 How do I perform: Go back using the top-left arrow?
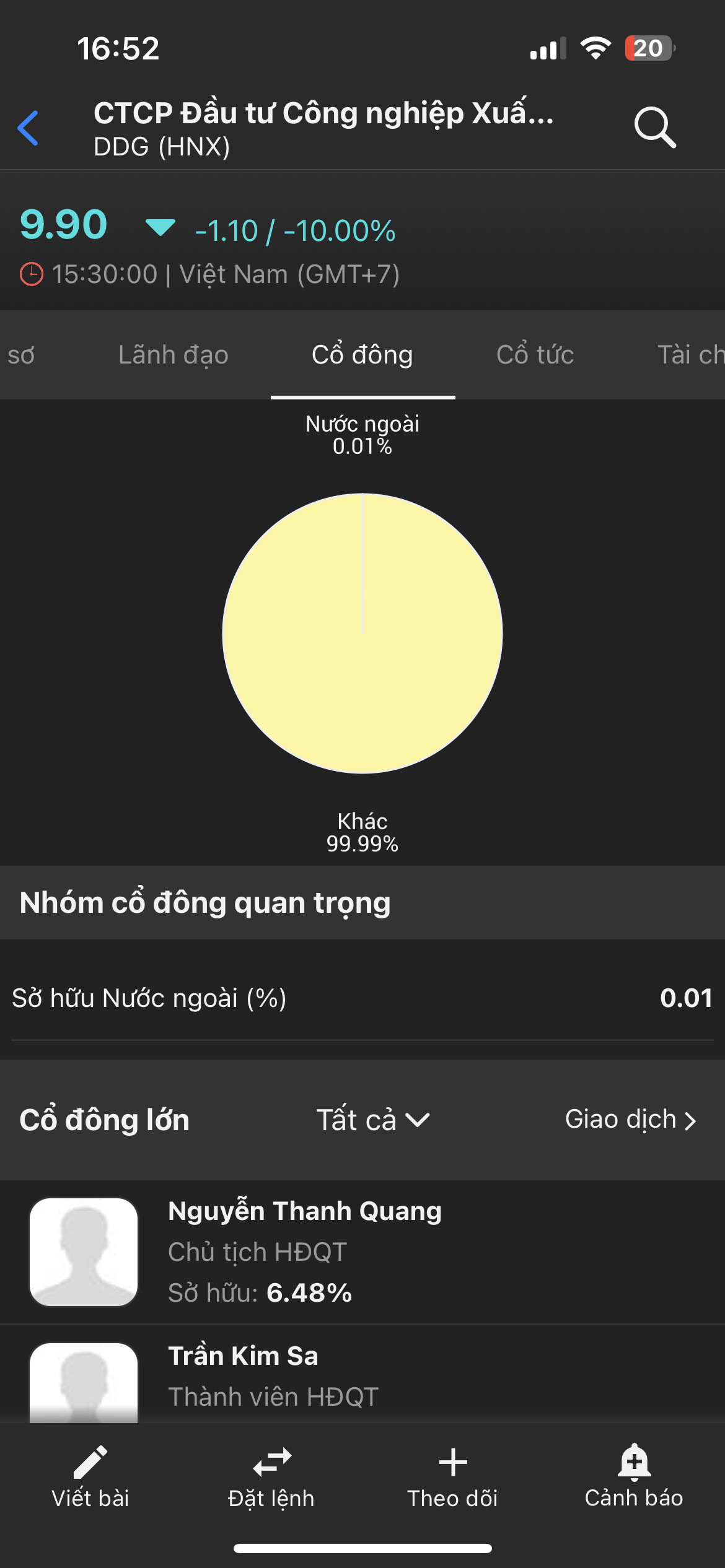[x=29, y=128]
